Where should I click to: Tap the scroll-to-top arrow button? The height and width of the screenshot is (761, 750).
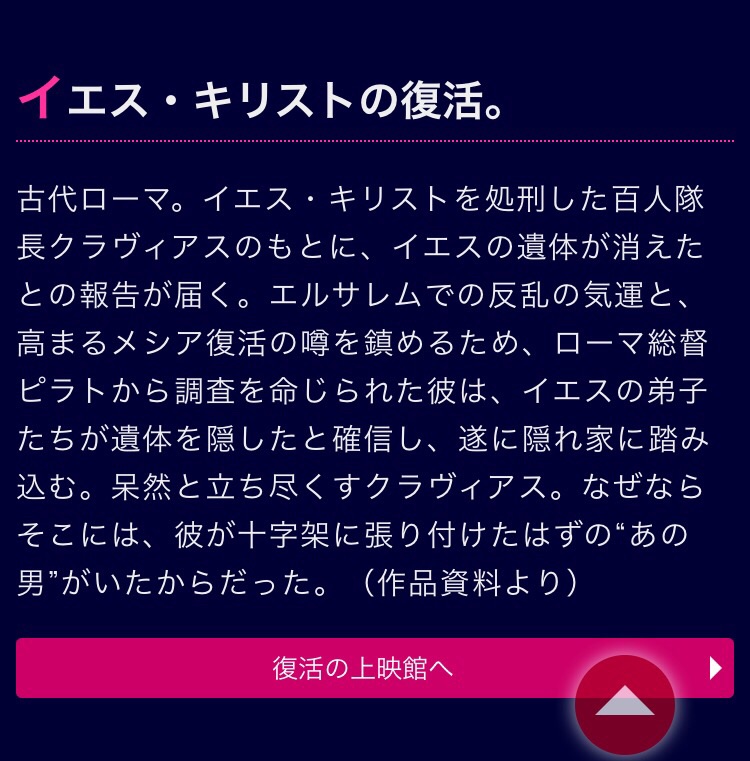625,704
